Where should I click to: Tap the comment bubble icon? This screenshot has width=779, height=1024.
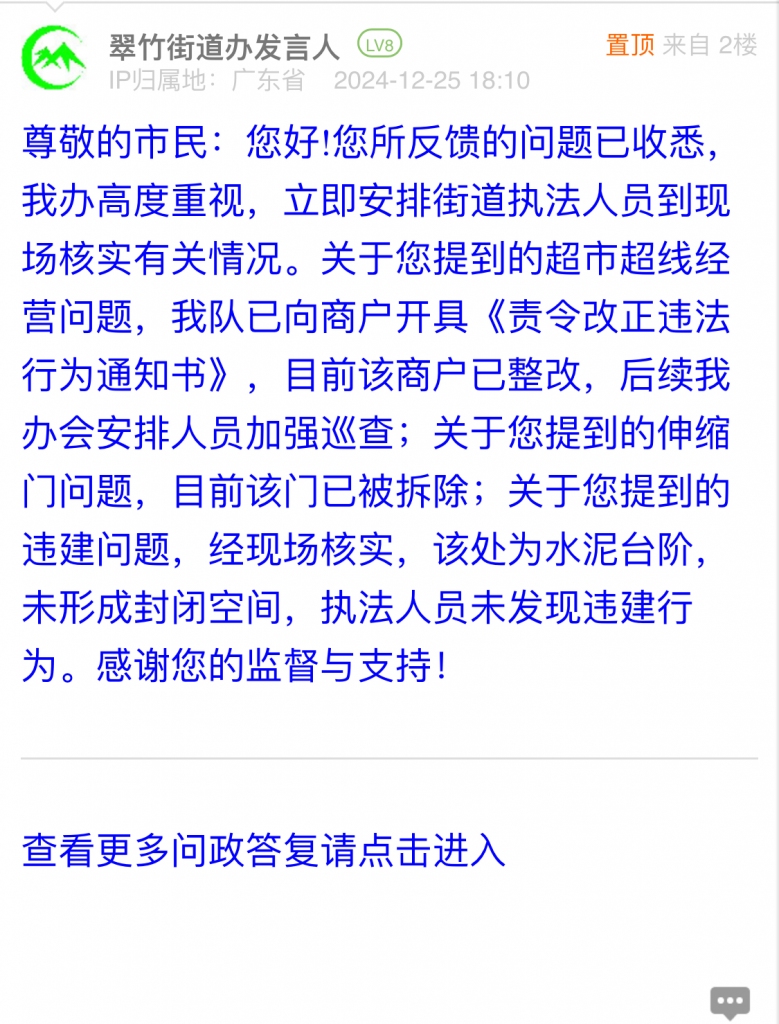pos(729,1001)
